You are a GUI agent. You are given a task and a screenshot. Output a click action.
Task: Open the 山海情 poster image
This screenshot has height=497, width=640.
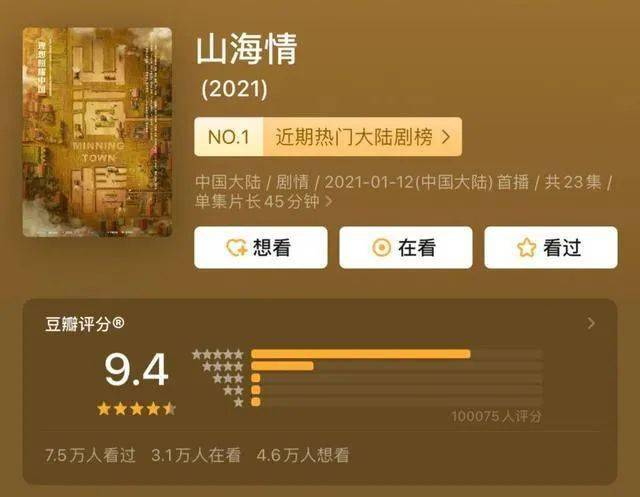tap(97, 131)
